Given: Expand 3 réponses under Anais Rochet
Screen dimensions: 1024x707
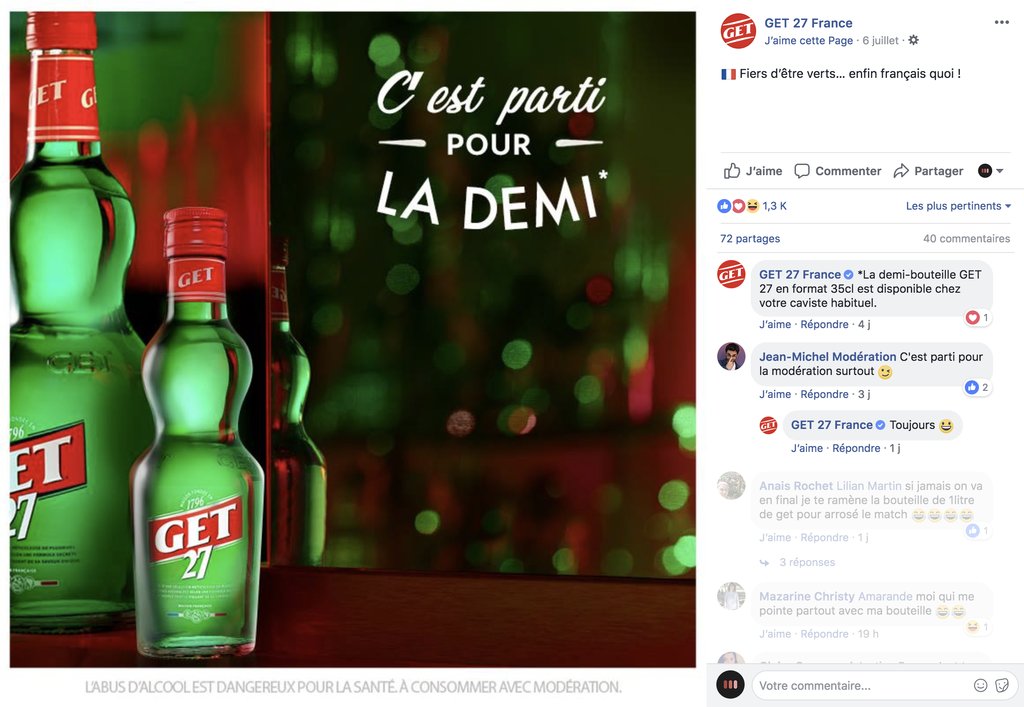Looking at the screenshot, I should coord(806,562).
